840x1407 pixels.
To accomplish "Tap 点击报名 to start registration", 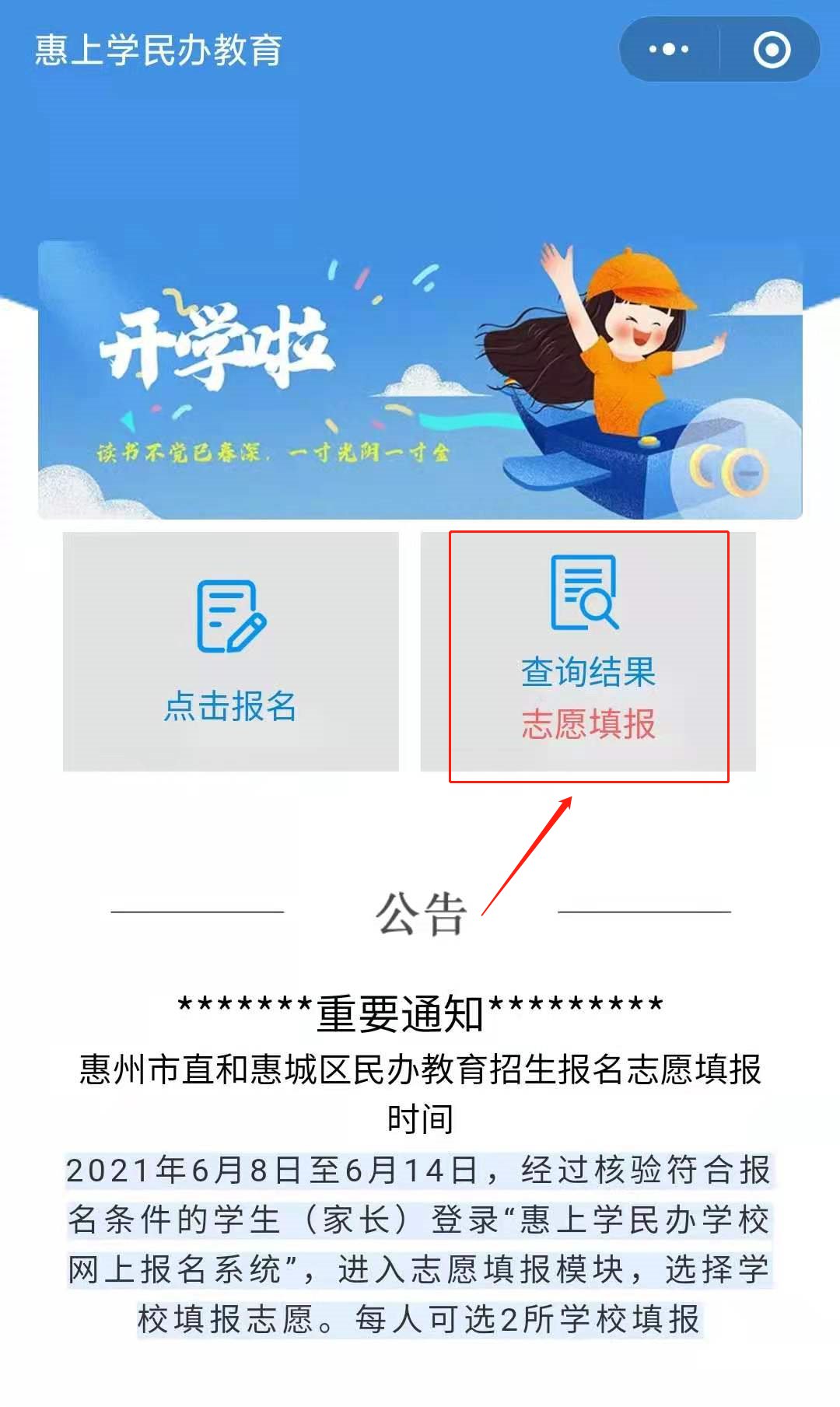I will point(231,652).
